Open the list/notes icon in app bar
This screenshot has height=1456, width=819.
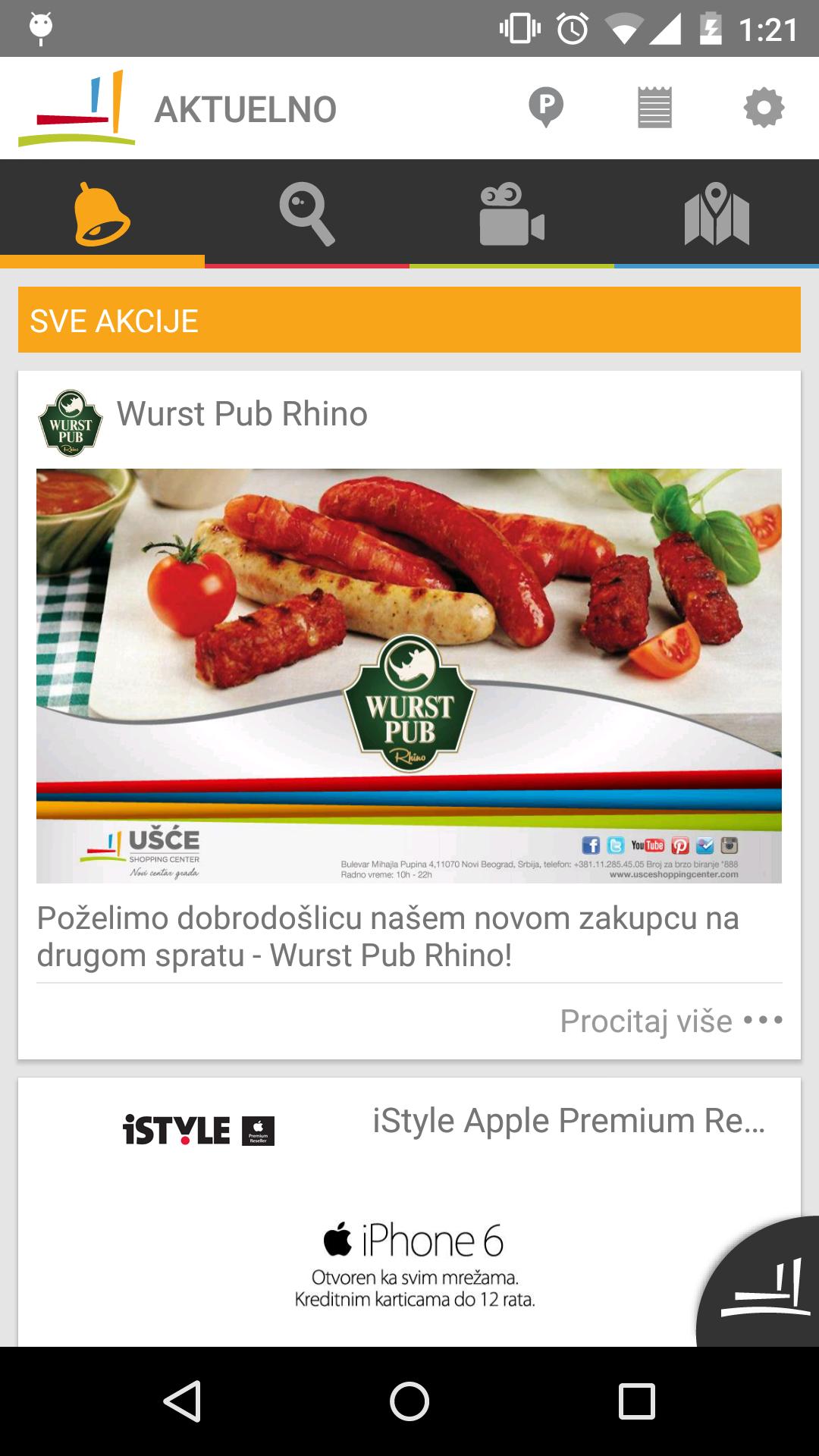point(654,108)
